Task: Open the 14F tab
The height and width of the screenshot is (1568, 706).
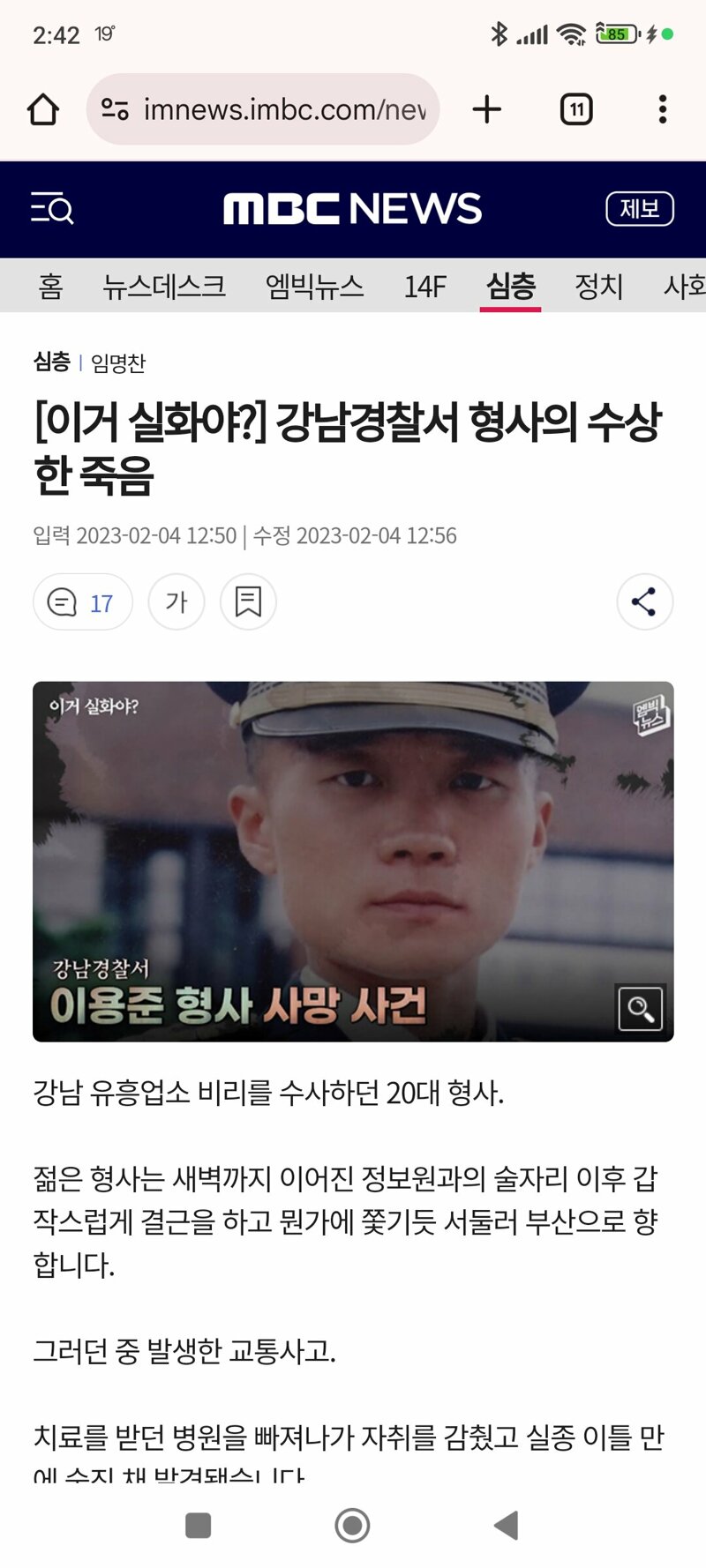Action: [x=425, y=286]
